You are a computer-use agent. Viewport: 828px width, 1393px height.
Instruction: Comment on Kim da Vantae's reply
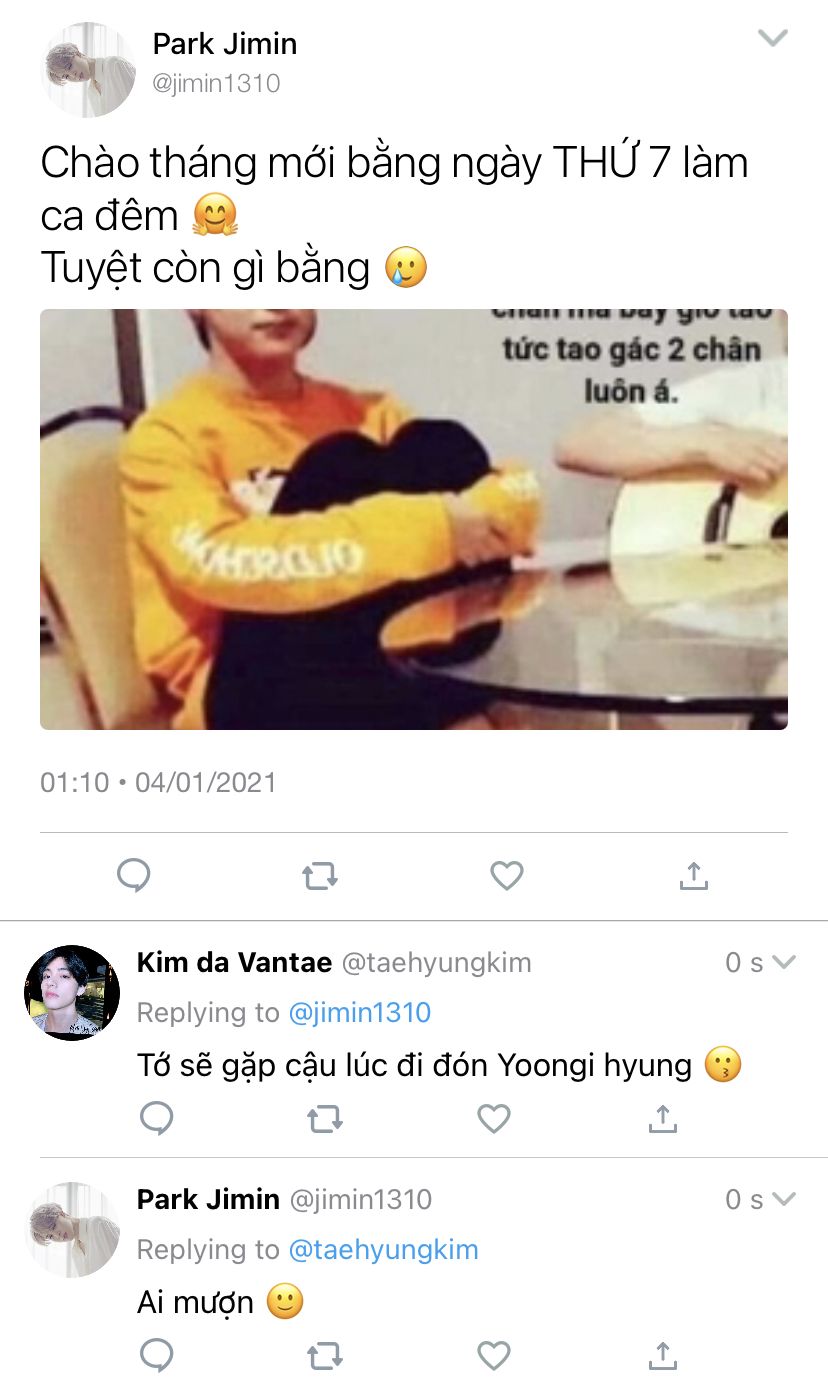coord(157,1118)
